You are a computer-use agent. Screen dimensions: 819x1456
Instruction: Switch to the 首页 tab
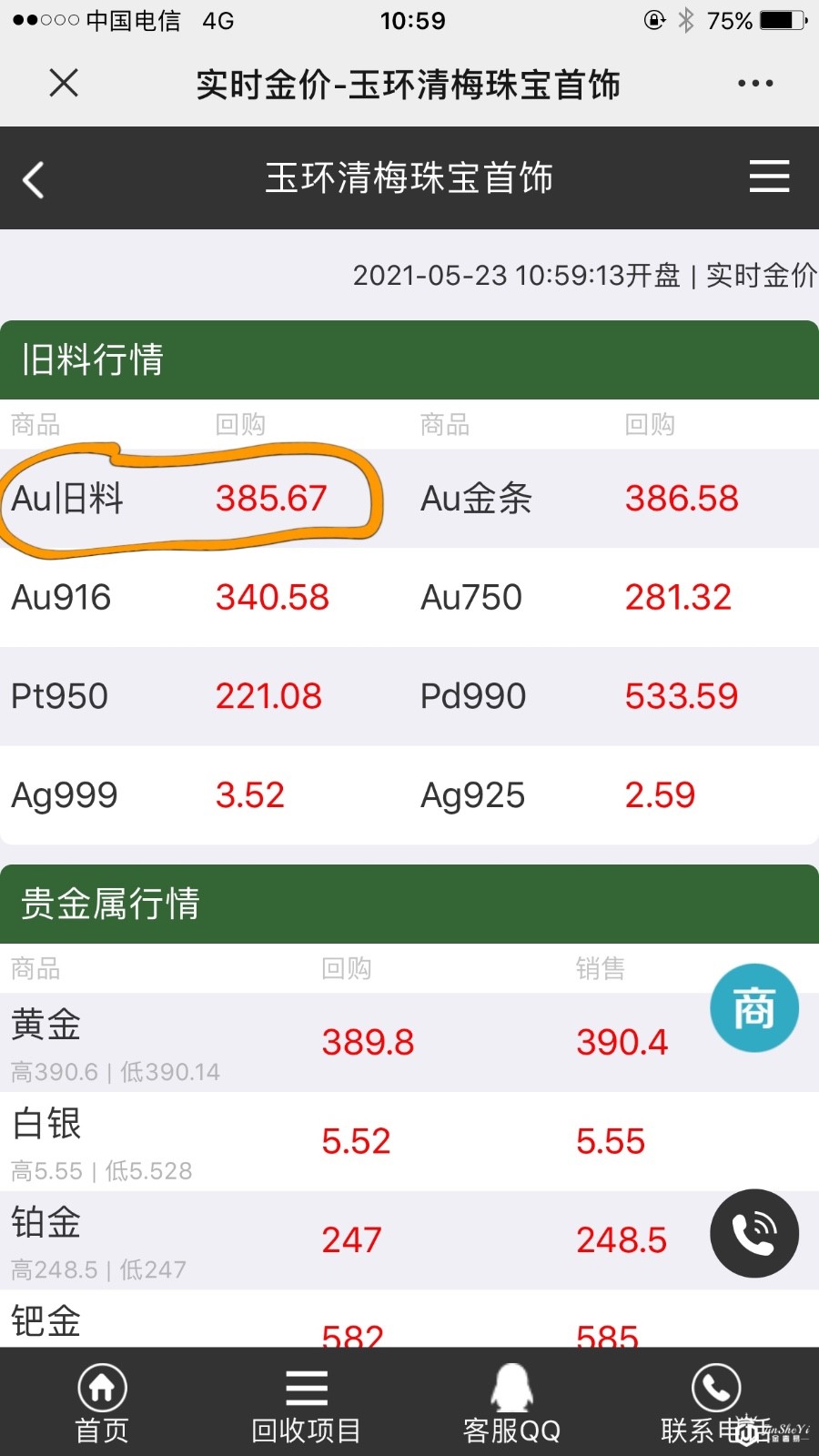[x=102, y=1403]
